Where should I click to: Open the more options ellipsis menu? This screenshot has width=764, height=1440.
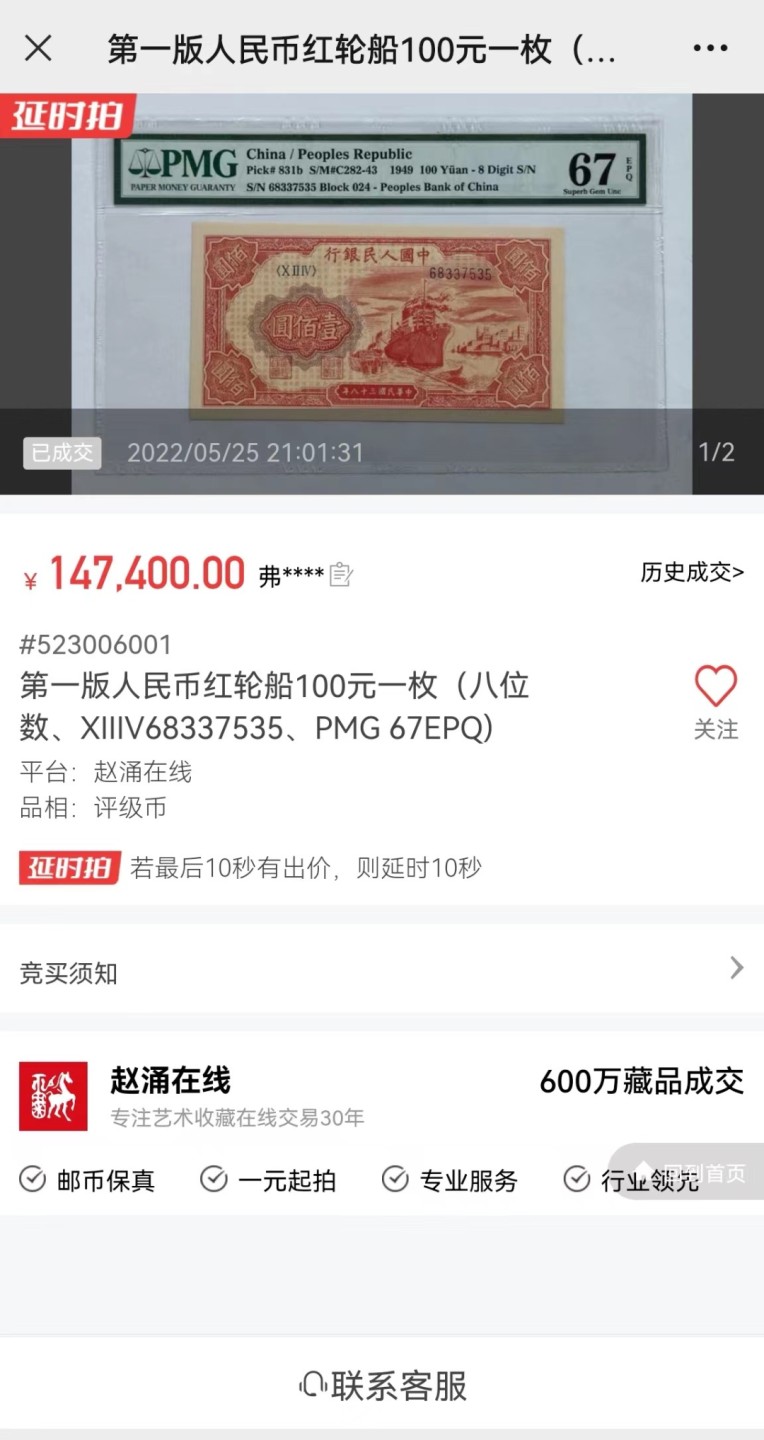712,47
